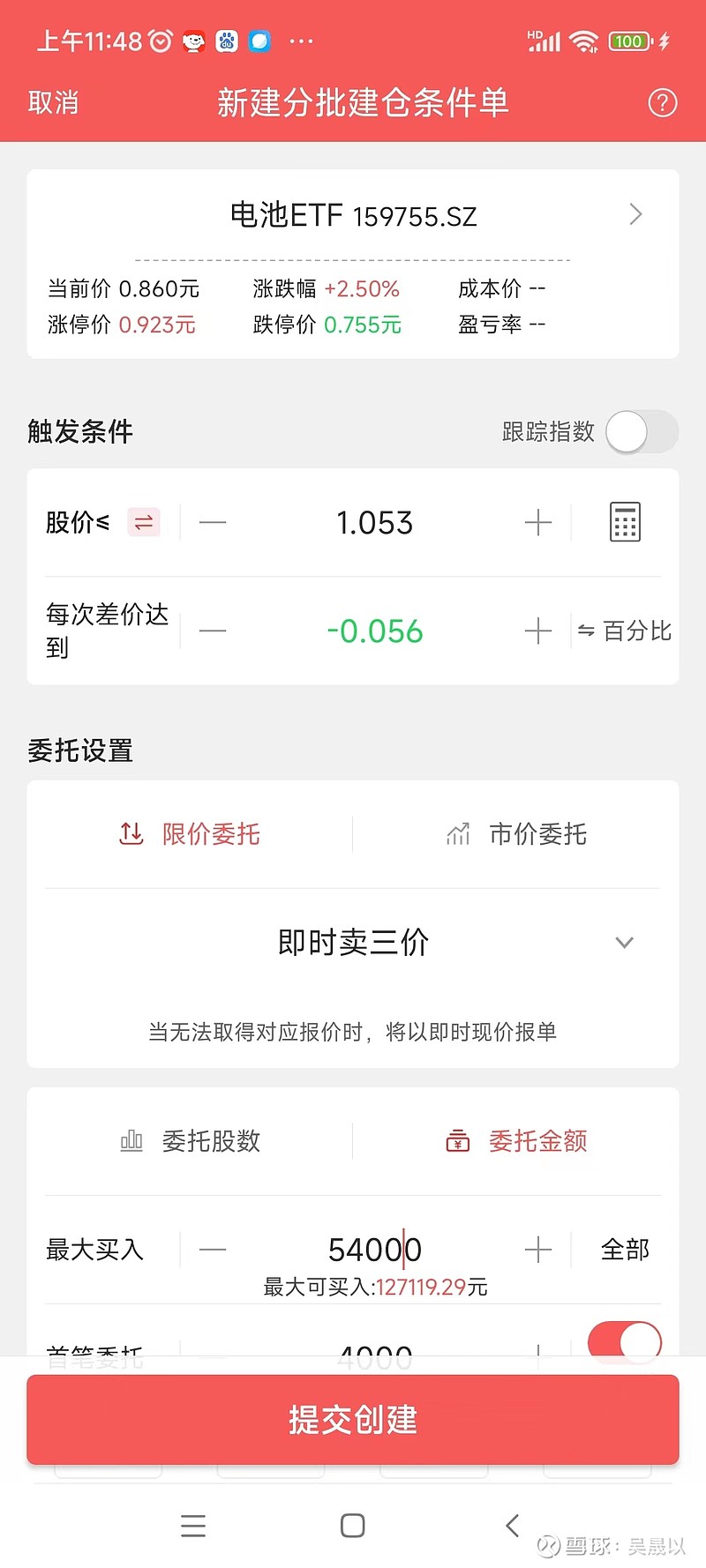Expand 电池ETF stock details chevron
This screenshot has width=706, height=1568.
point(635,213)
